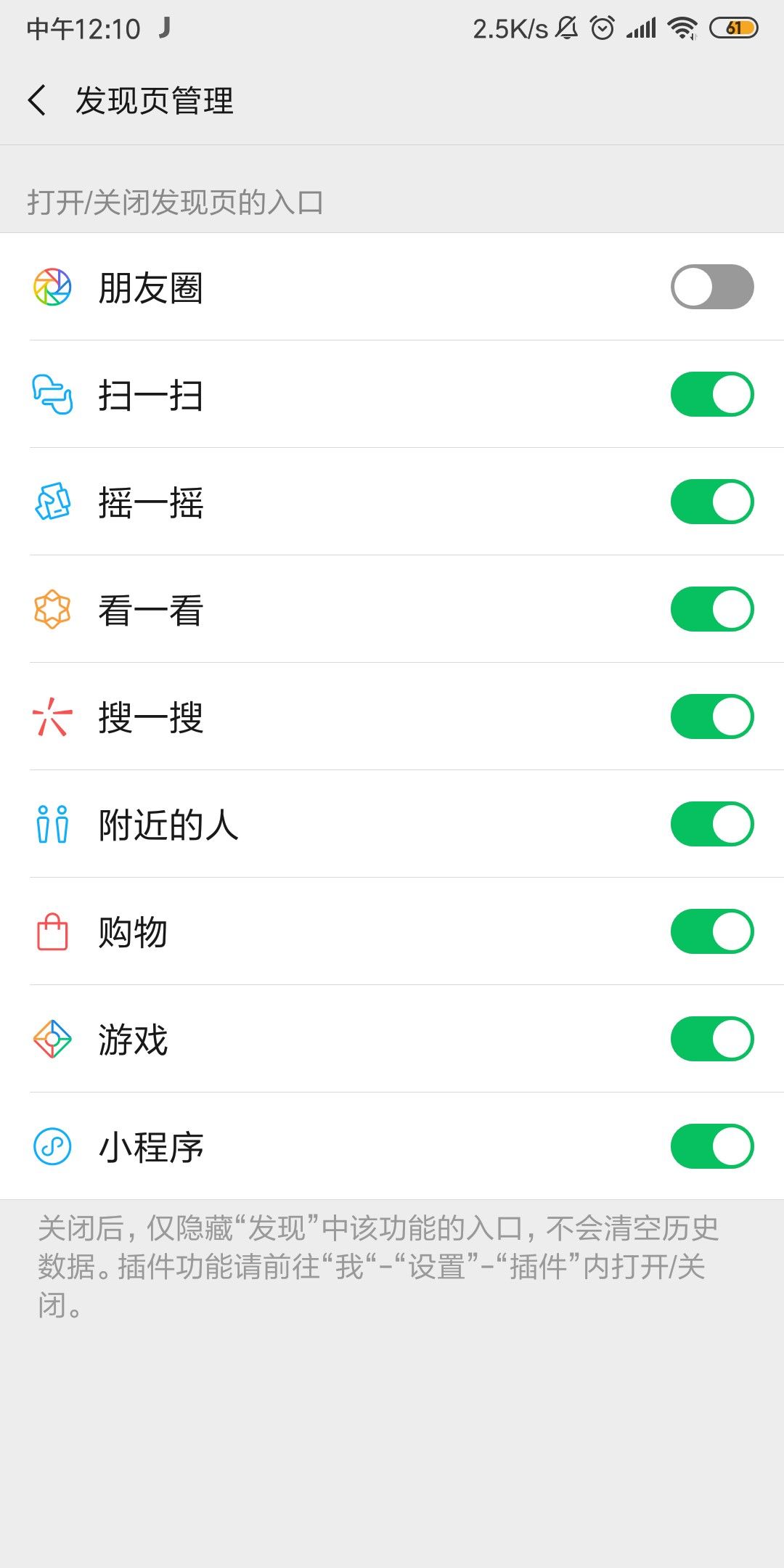Disable the 游戏 switch

click(711, 1039)
